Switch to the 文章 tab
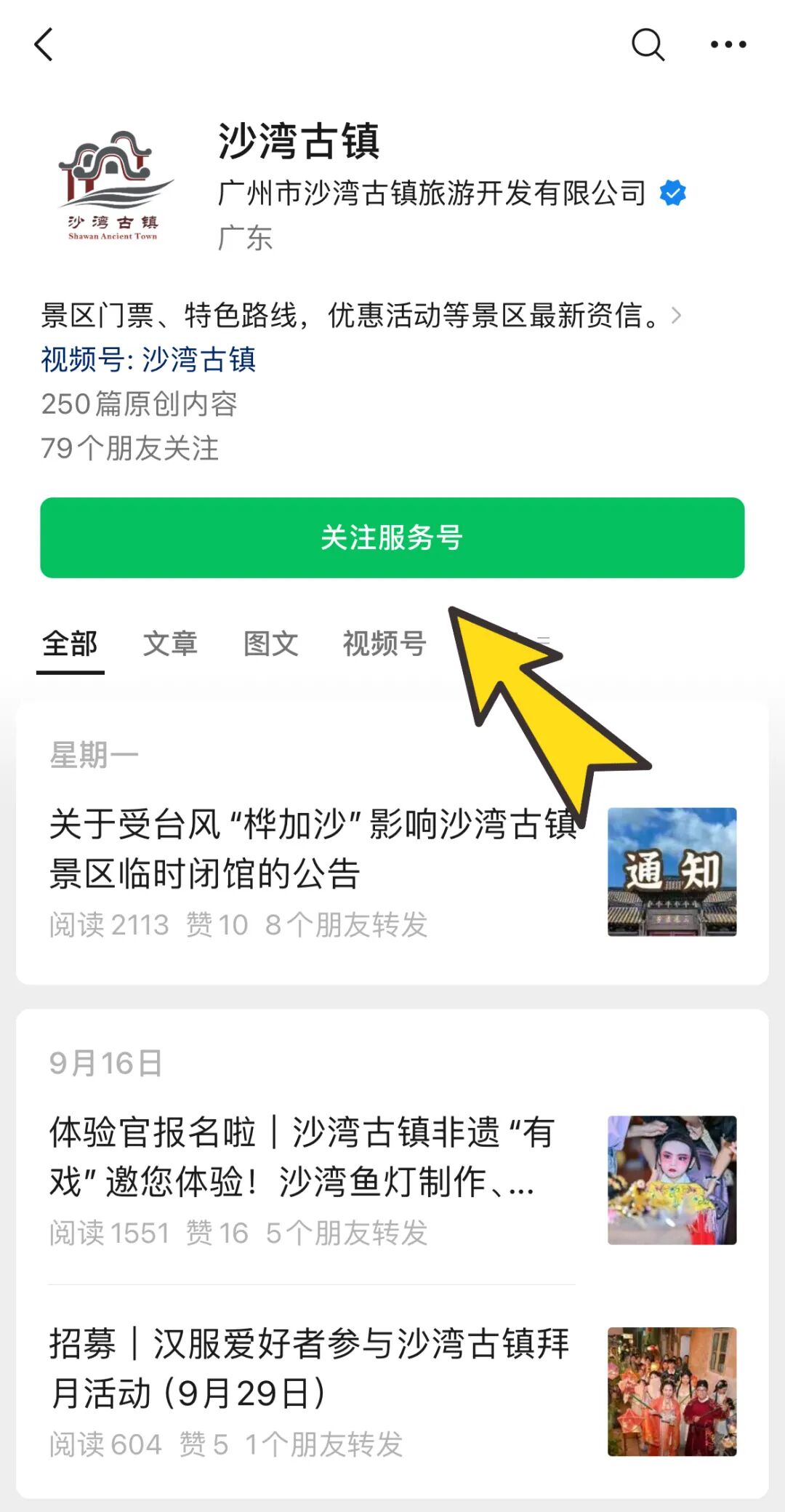Screen dimensions: 785x1512 pos(170,644)
